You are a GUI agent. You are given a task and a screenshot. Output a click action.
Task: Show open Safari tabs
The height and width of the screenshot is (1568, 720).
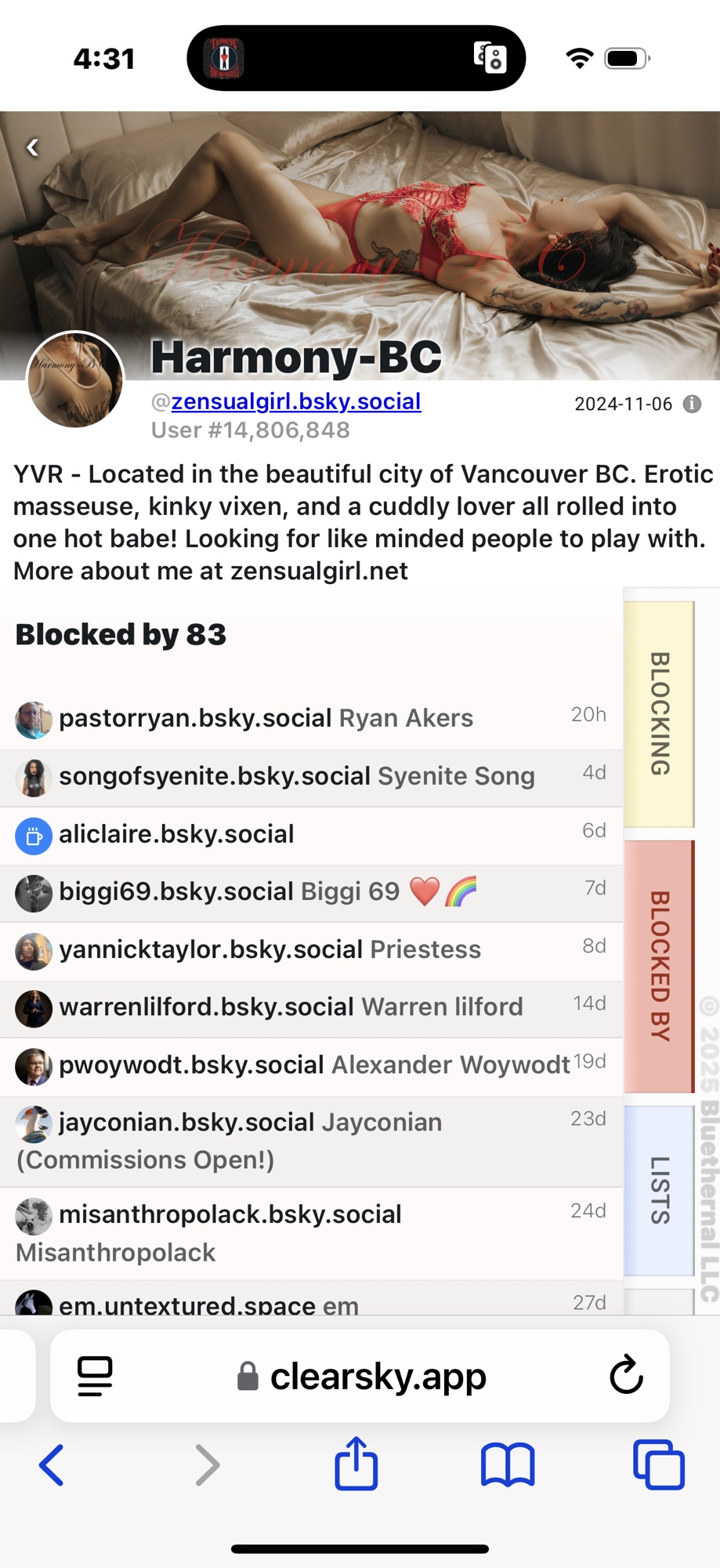(658, 1465)
